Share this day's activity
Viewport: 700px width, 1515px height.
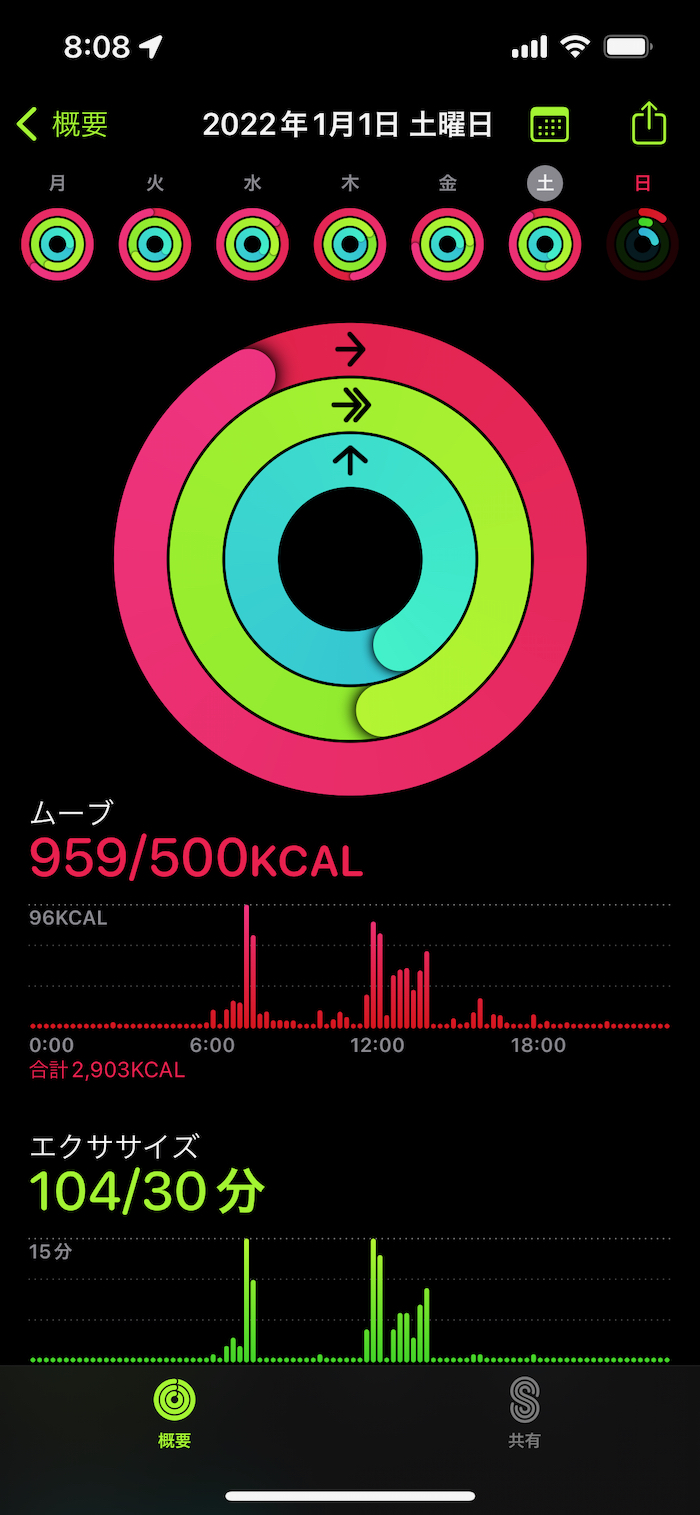(649, 124)
